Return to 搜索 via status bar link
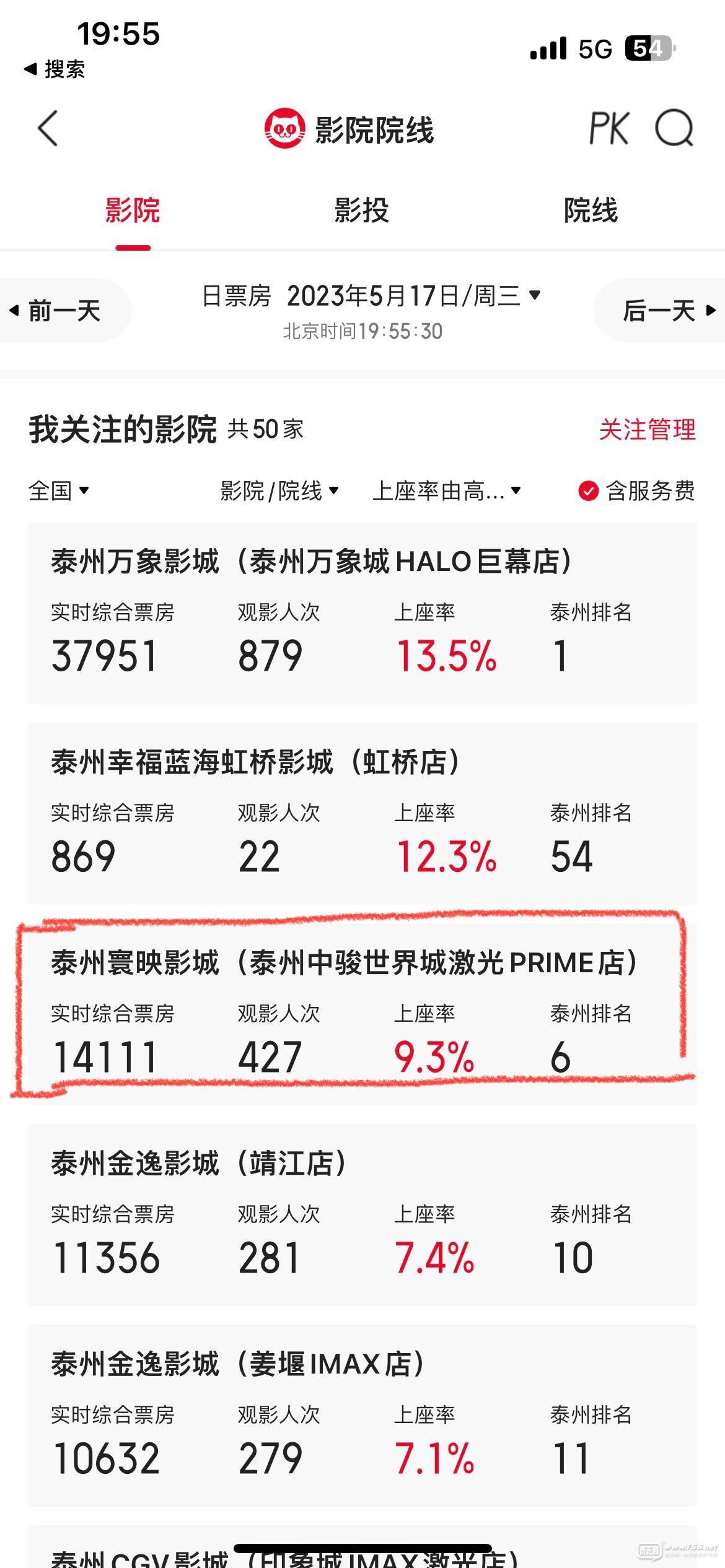The image size is (725, 1568). pos(55,69)
